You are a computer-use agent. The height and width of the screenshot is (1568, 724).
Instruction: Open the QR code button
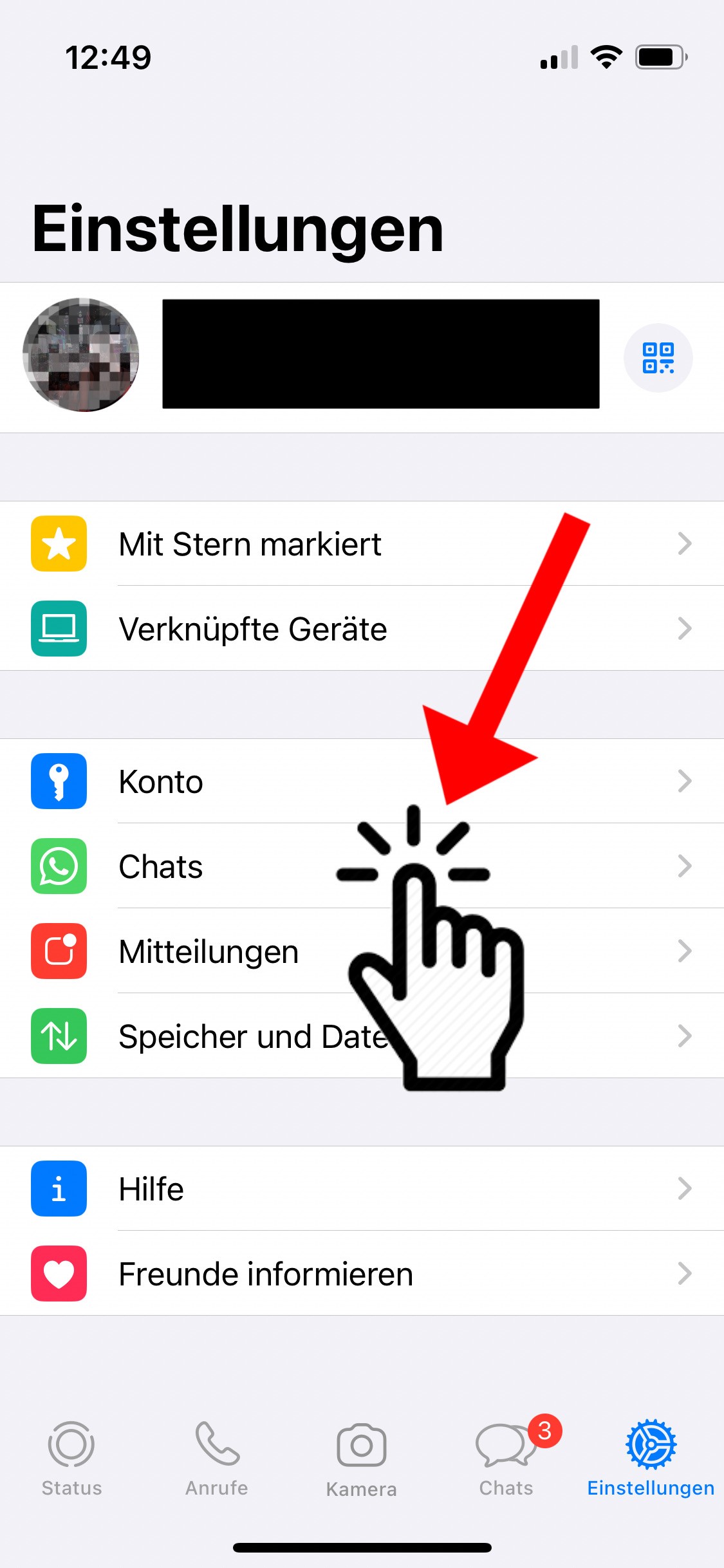tap(658, 358)
